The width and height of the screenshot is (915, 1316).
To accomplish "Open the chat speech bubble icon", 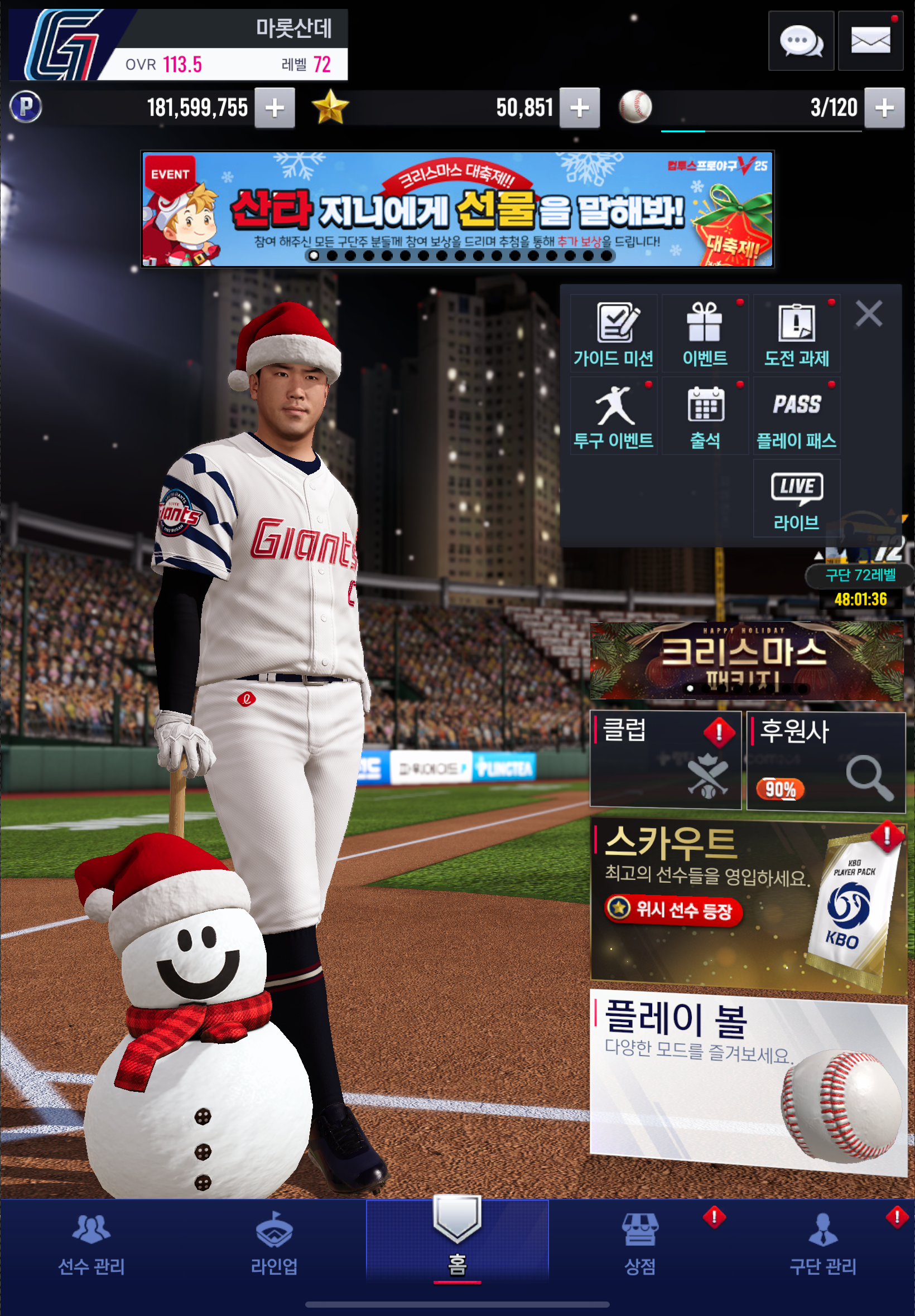I will (801, 41).
